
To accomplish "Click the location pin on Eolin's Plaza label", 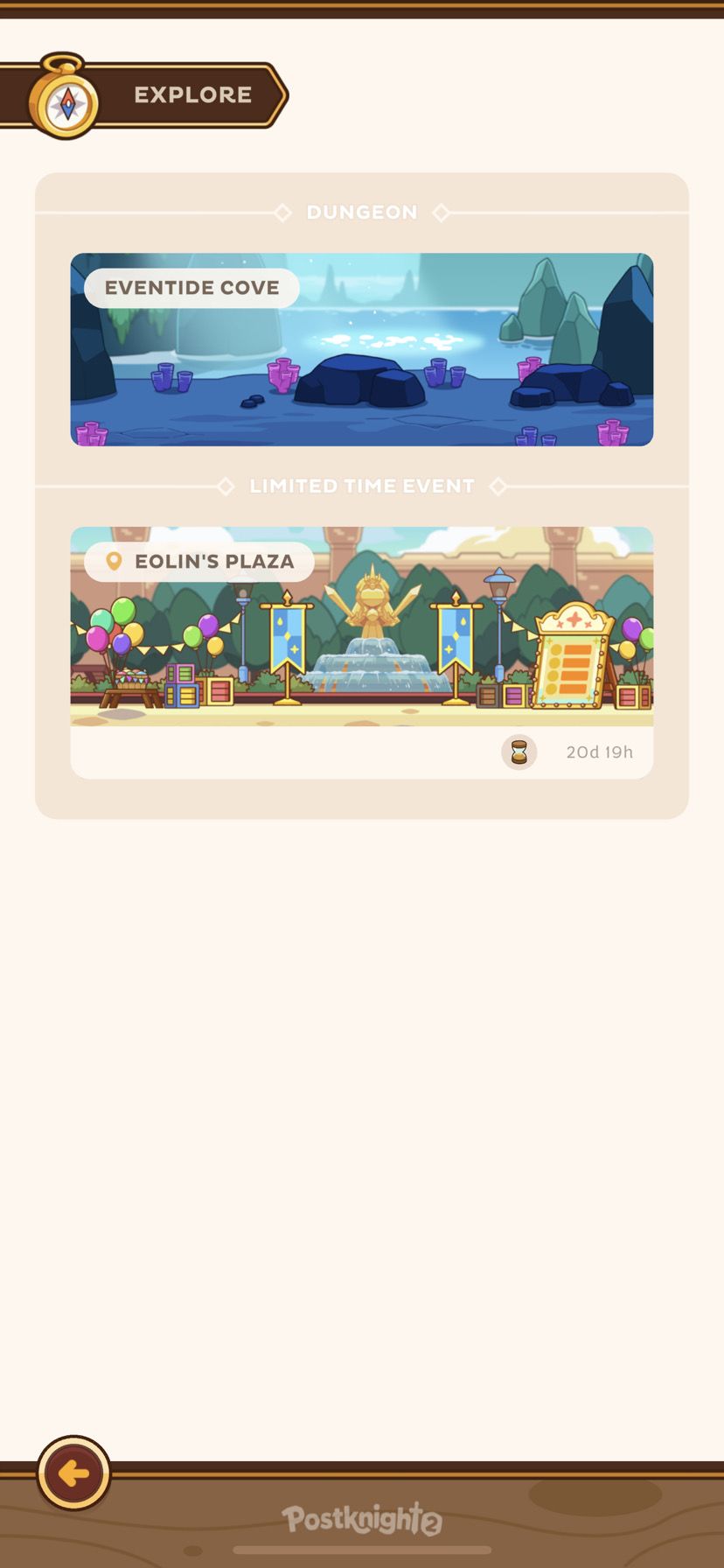I will 114,562.
